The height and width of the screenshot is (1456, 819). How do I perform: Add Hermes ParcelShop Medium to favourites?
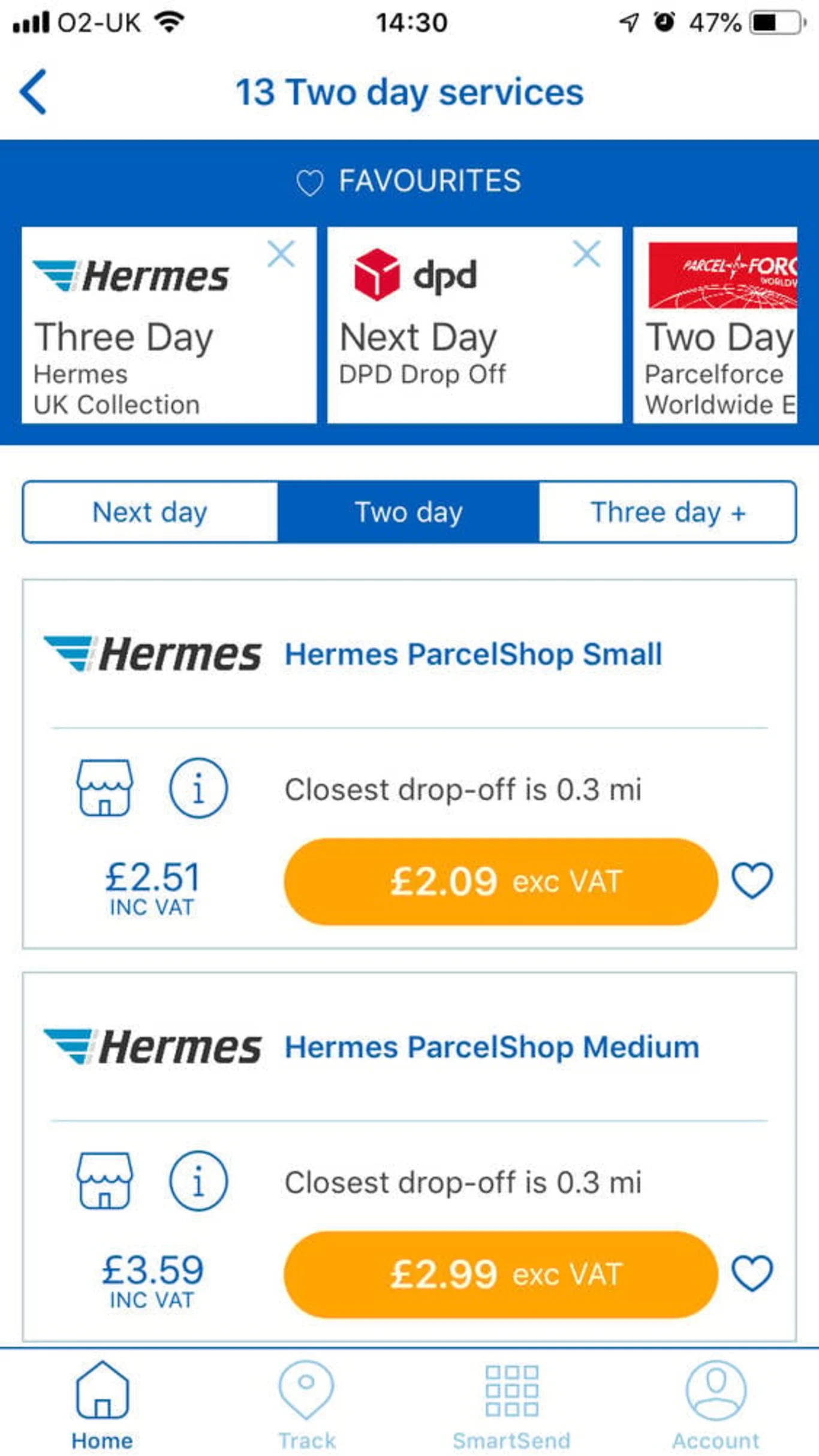751,1274
